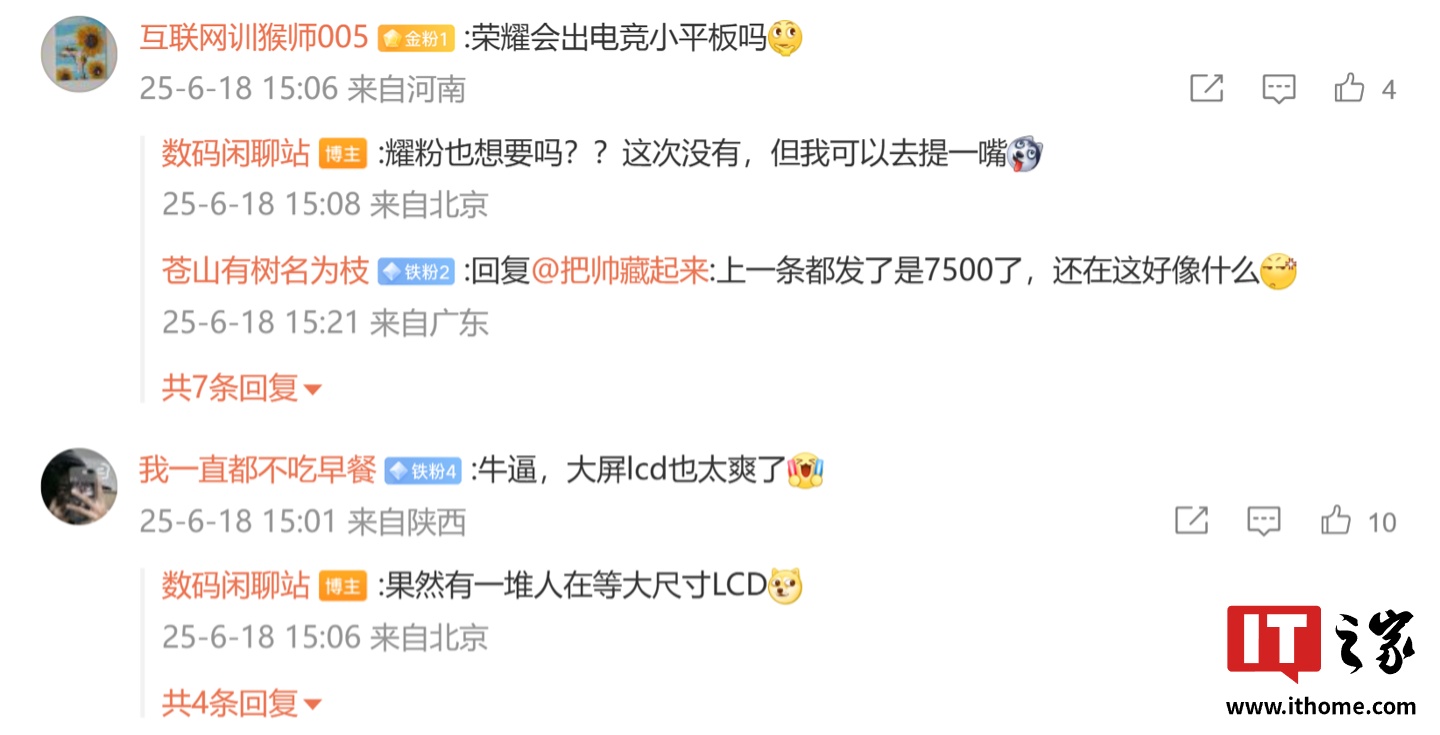
Task: Share 互联网训猴师005's comment
Action: (1207, 89)
